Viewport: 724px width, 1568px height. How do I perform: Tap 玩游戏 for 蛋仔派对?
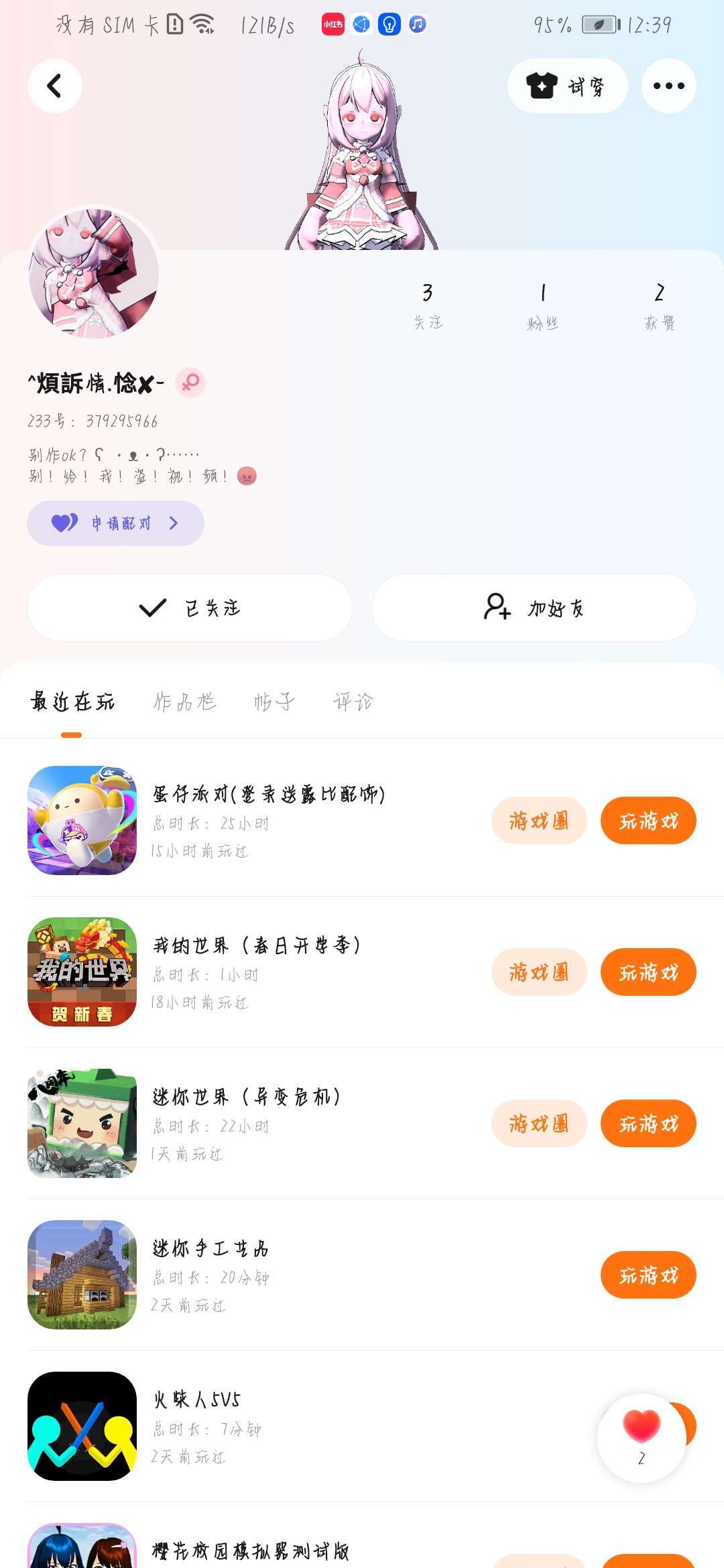coord(648,821)
